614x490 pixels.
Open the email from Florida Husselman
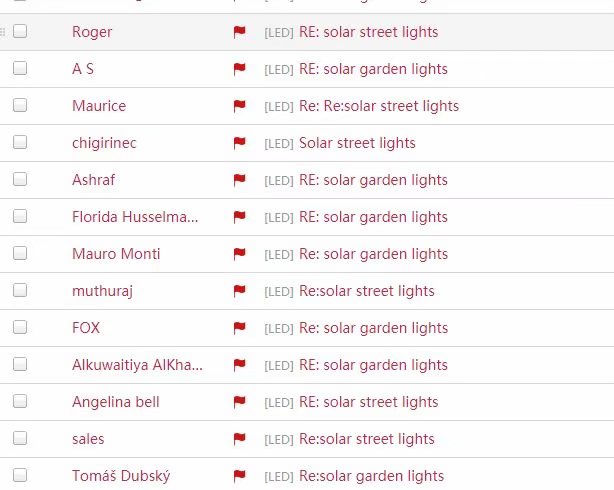373,217
